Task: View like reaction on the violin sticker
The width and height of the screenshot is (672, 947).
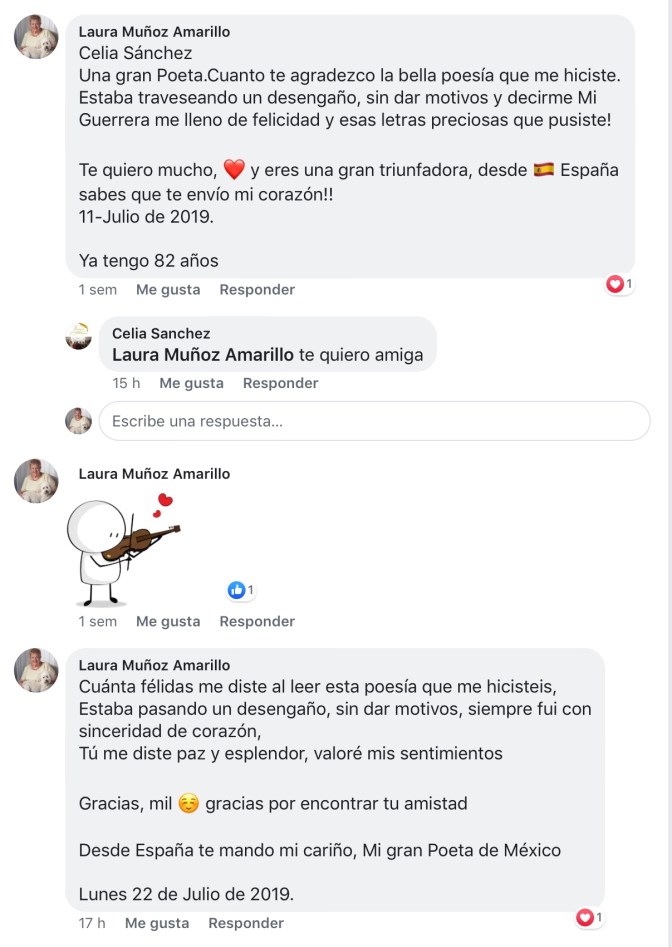Action: pos(240,590)
